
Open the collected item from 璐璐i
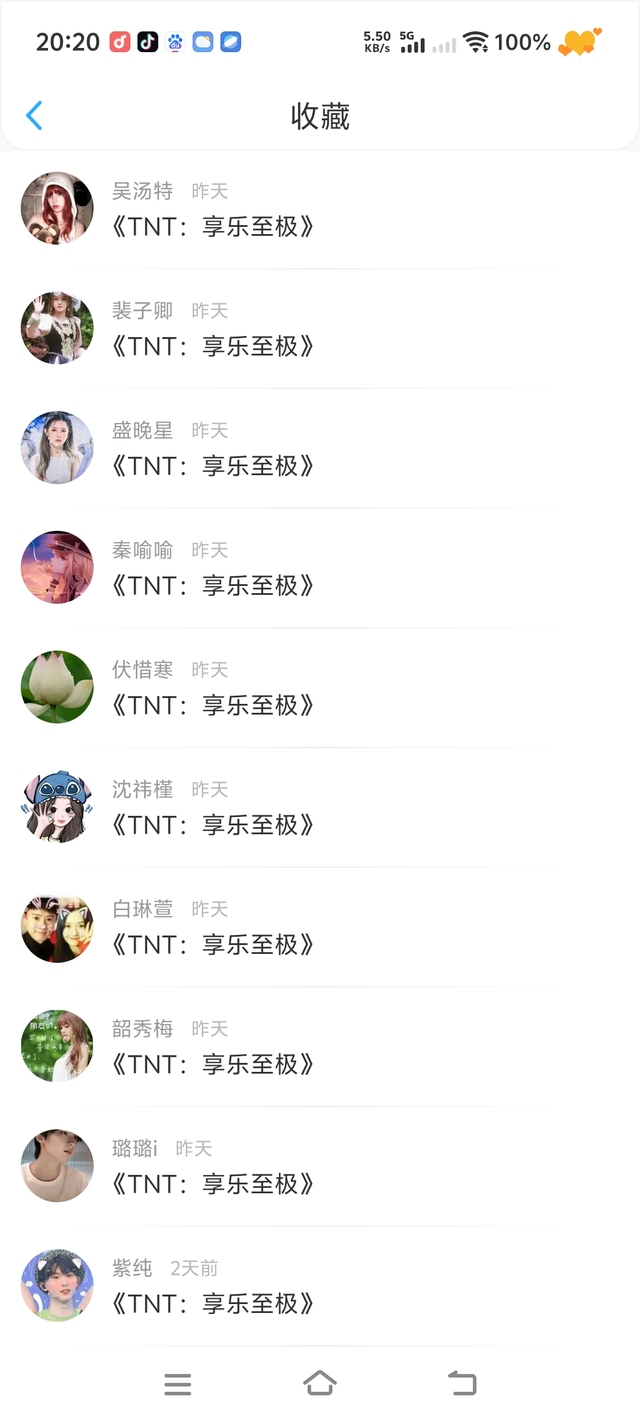pyautogui.click(x=213, y=1184)
